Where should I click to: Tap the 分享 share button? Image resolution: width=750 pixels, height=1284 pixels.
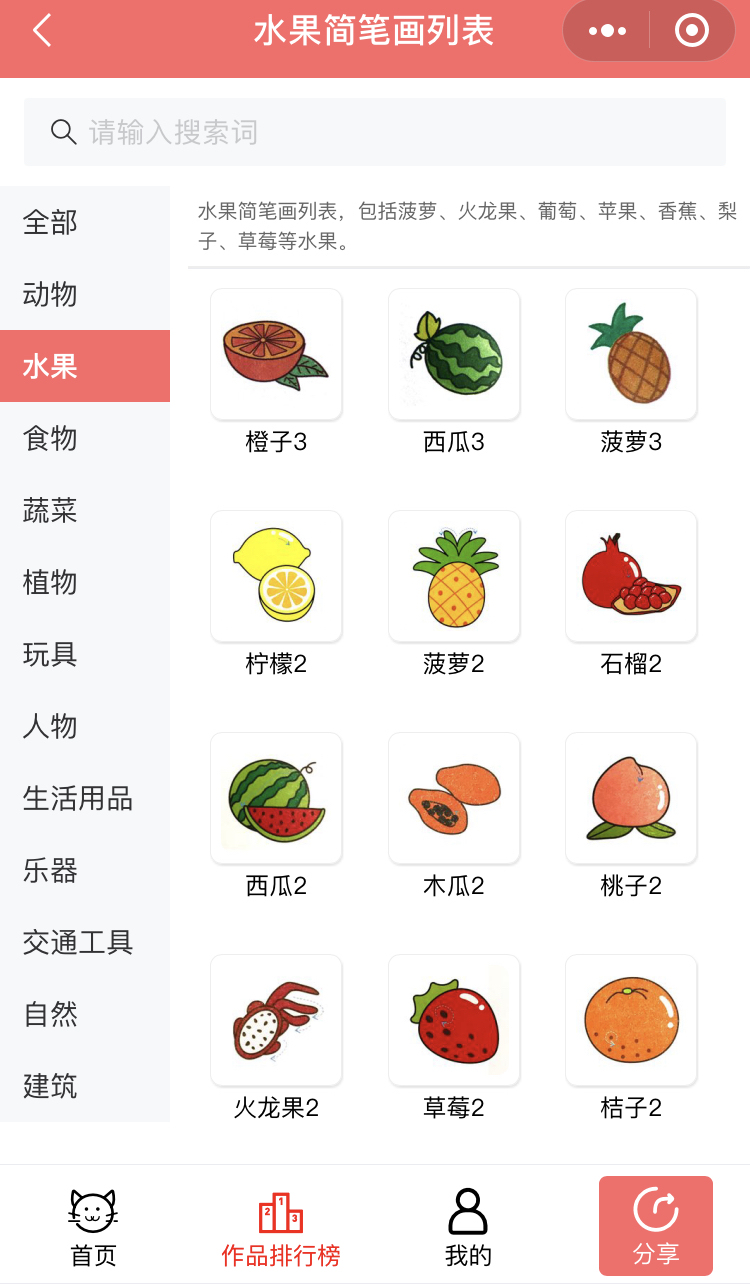tap(656, 1226)
